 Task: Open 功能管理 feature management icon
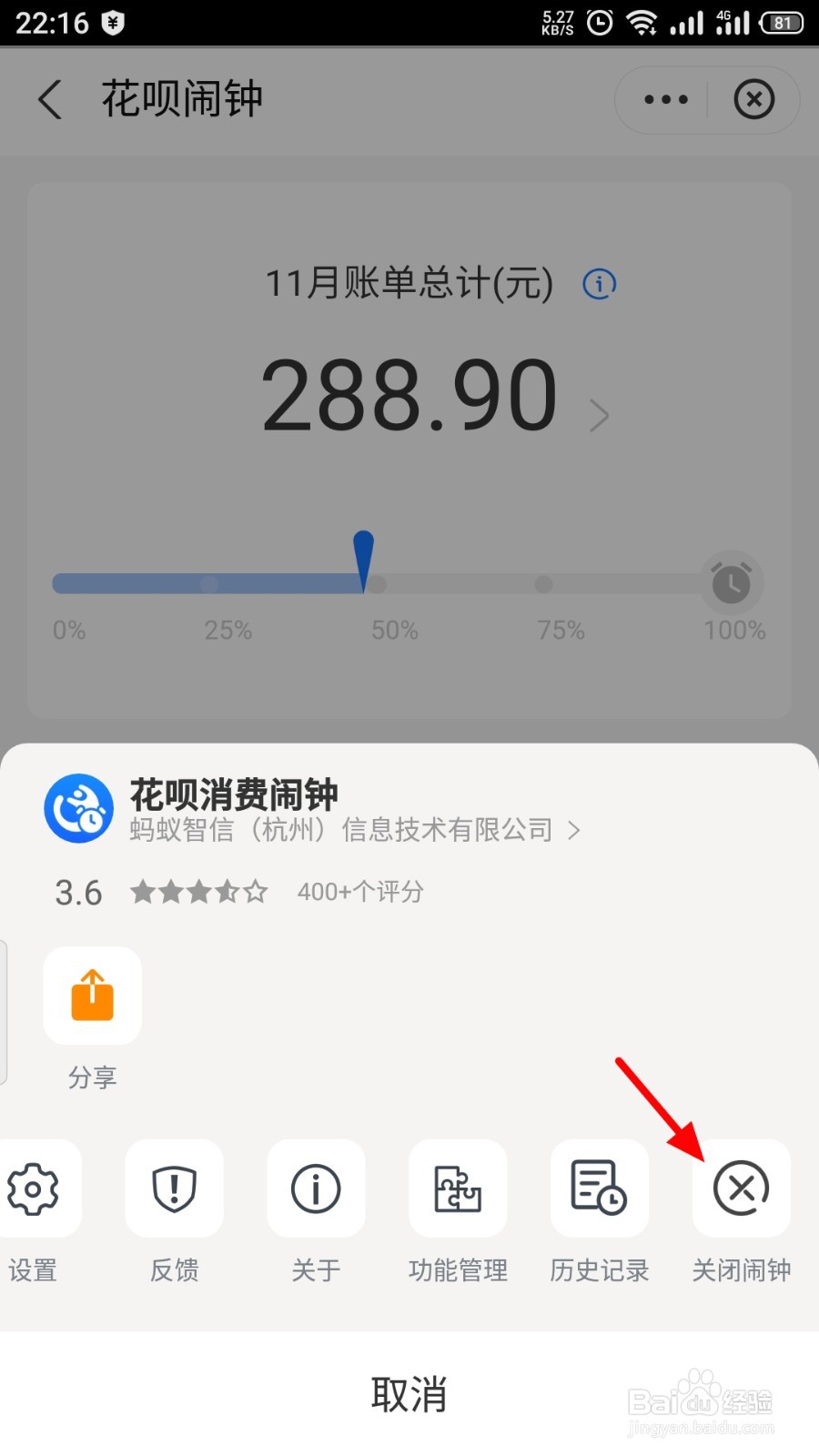coord(458,1189)
